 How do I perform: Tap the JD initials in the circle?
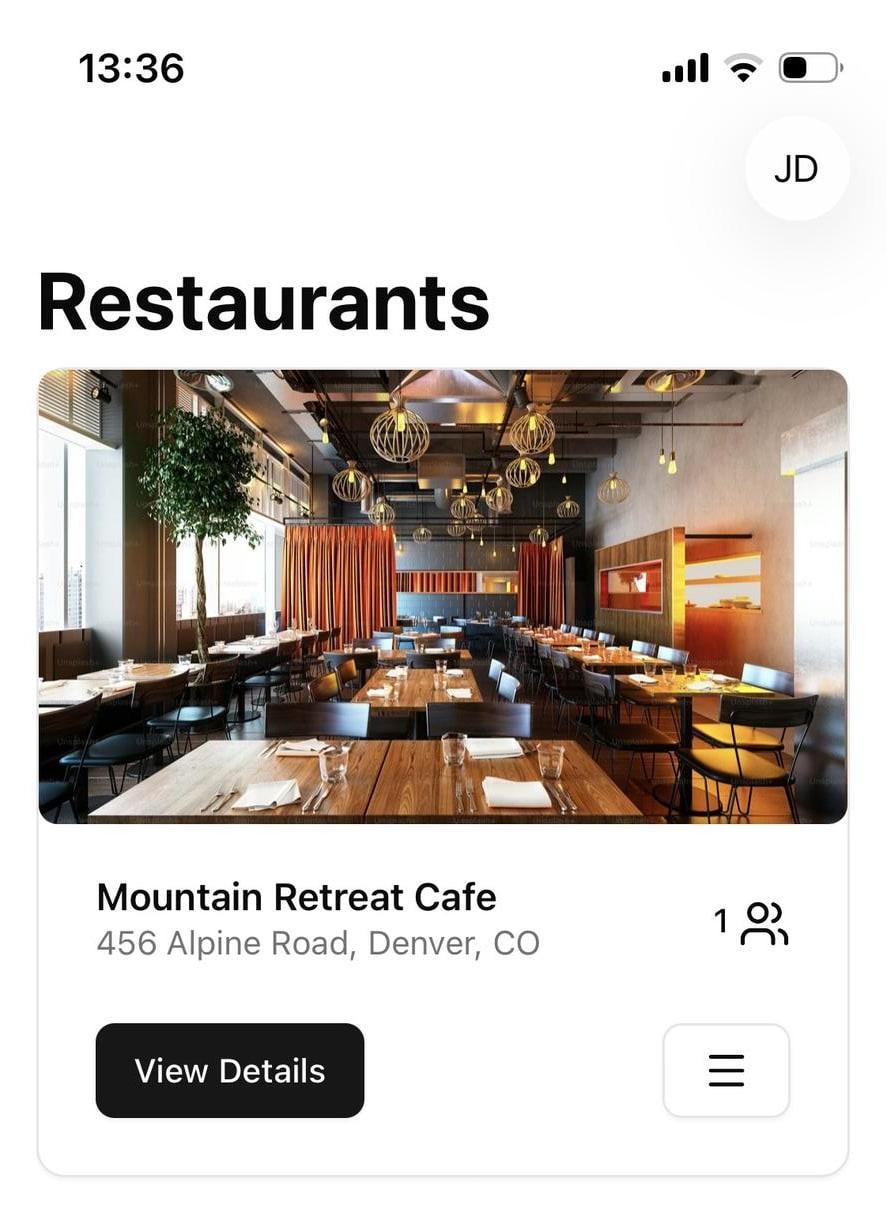(x=797, y=168)
